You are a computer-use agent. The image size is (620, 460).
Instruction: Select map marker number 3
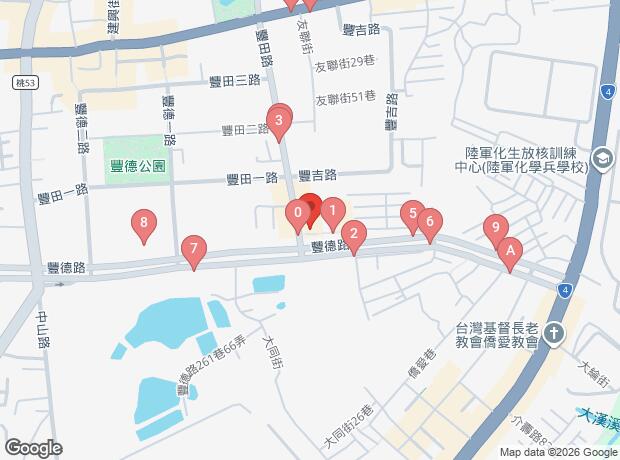pos(279,123)
